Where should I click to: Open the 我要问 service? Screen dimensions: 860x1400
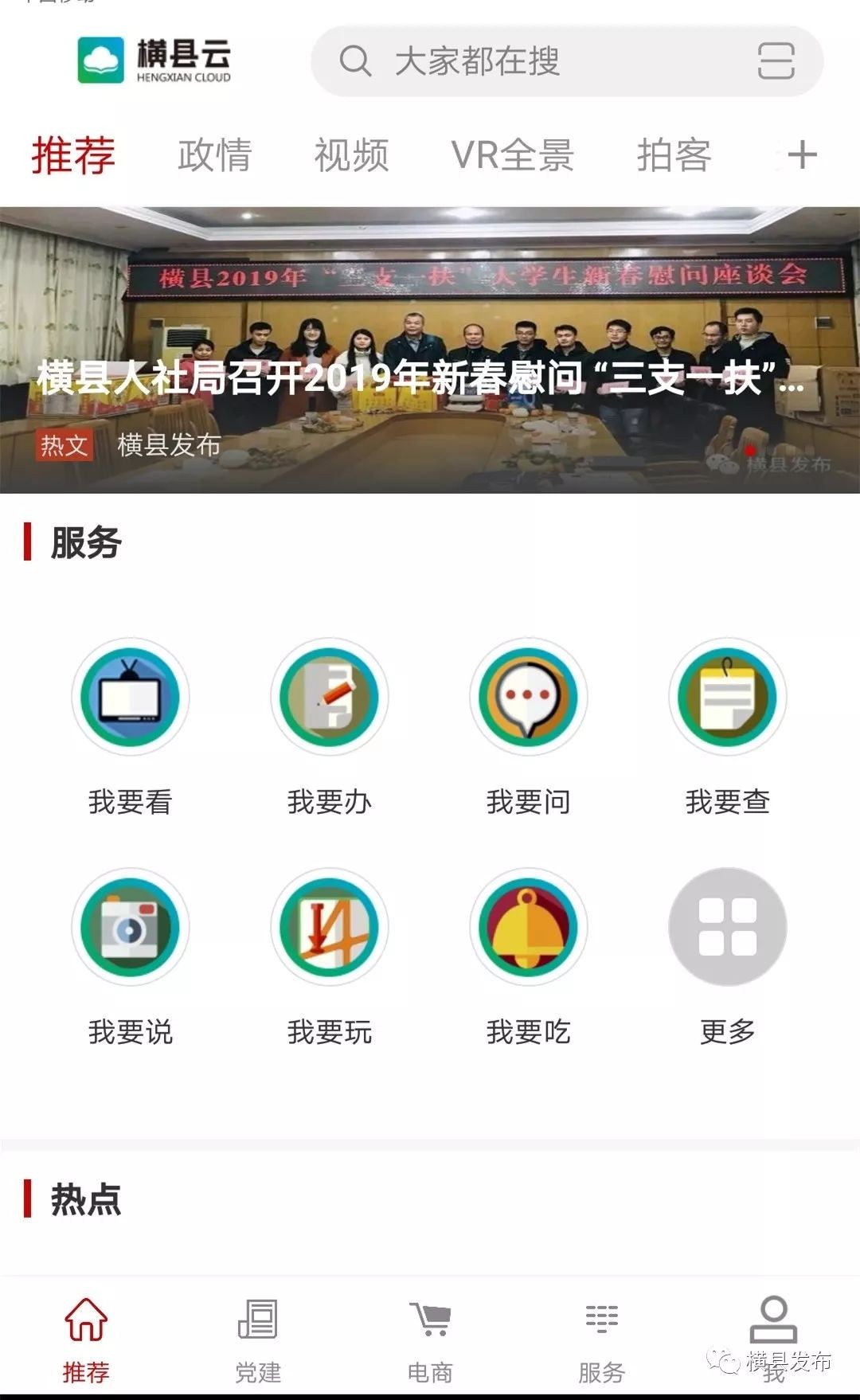coord(529,697)
